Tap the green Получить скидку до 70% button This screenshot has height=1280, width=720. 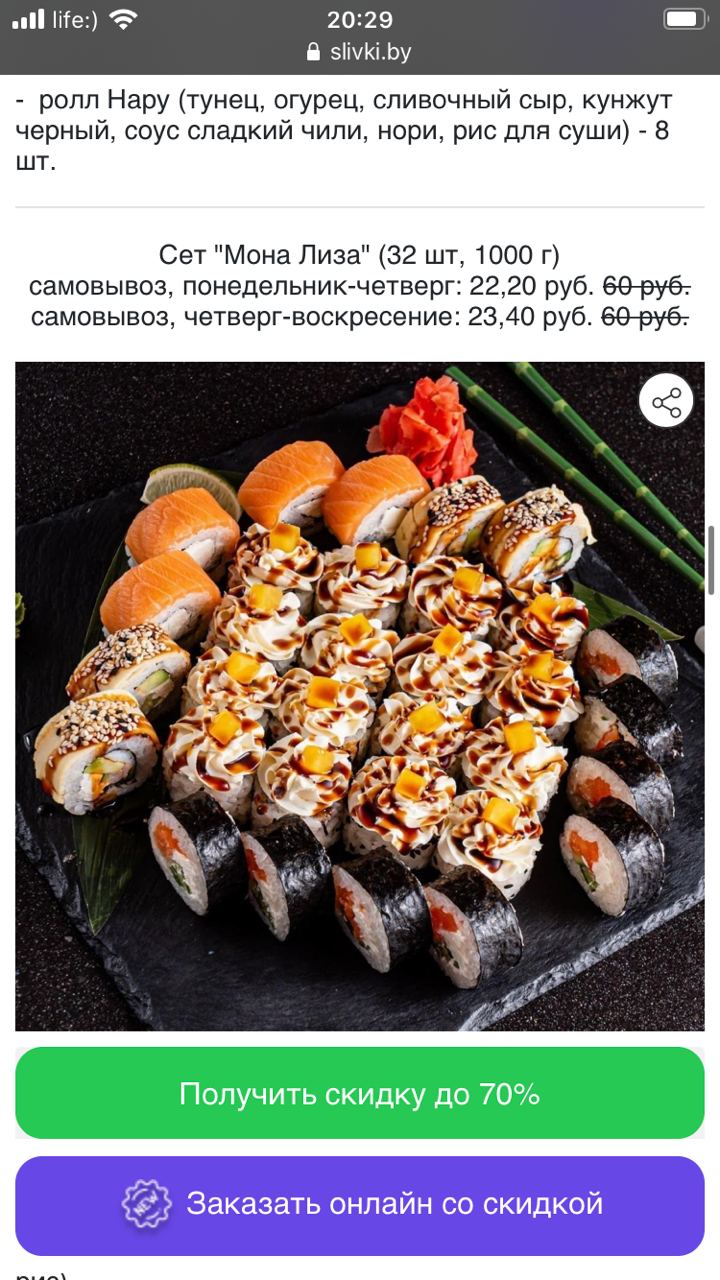[360, 1093]
